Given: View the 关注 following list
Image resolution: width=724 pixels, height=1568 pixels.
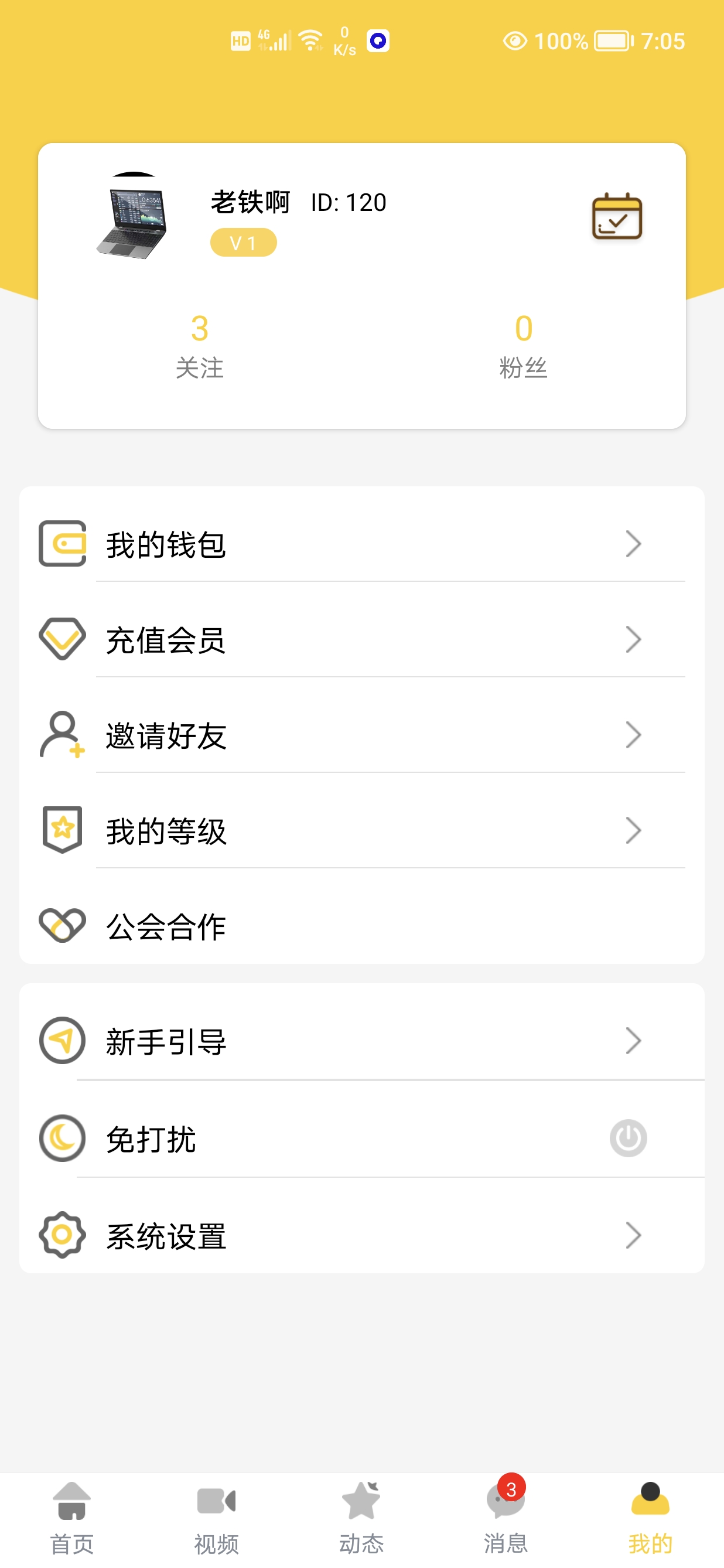Looking at the screenshot, I should click(200, 345).
